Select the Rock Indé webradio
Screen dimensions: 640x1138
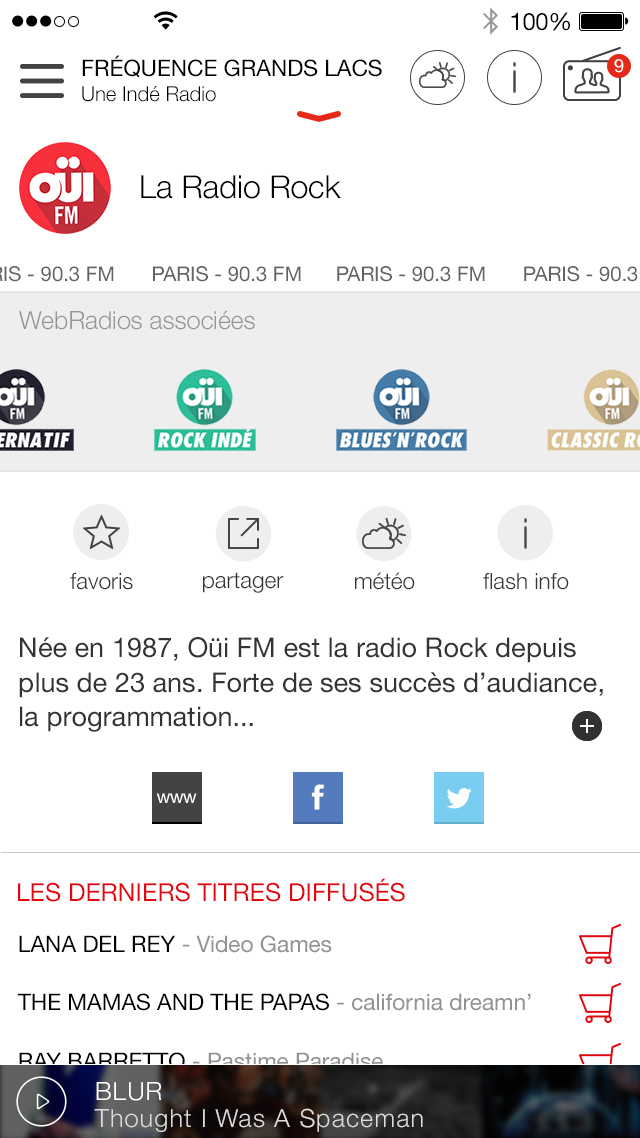[x=205, y=410]
